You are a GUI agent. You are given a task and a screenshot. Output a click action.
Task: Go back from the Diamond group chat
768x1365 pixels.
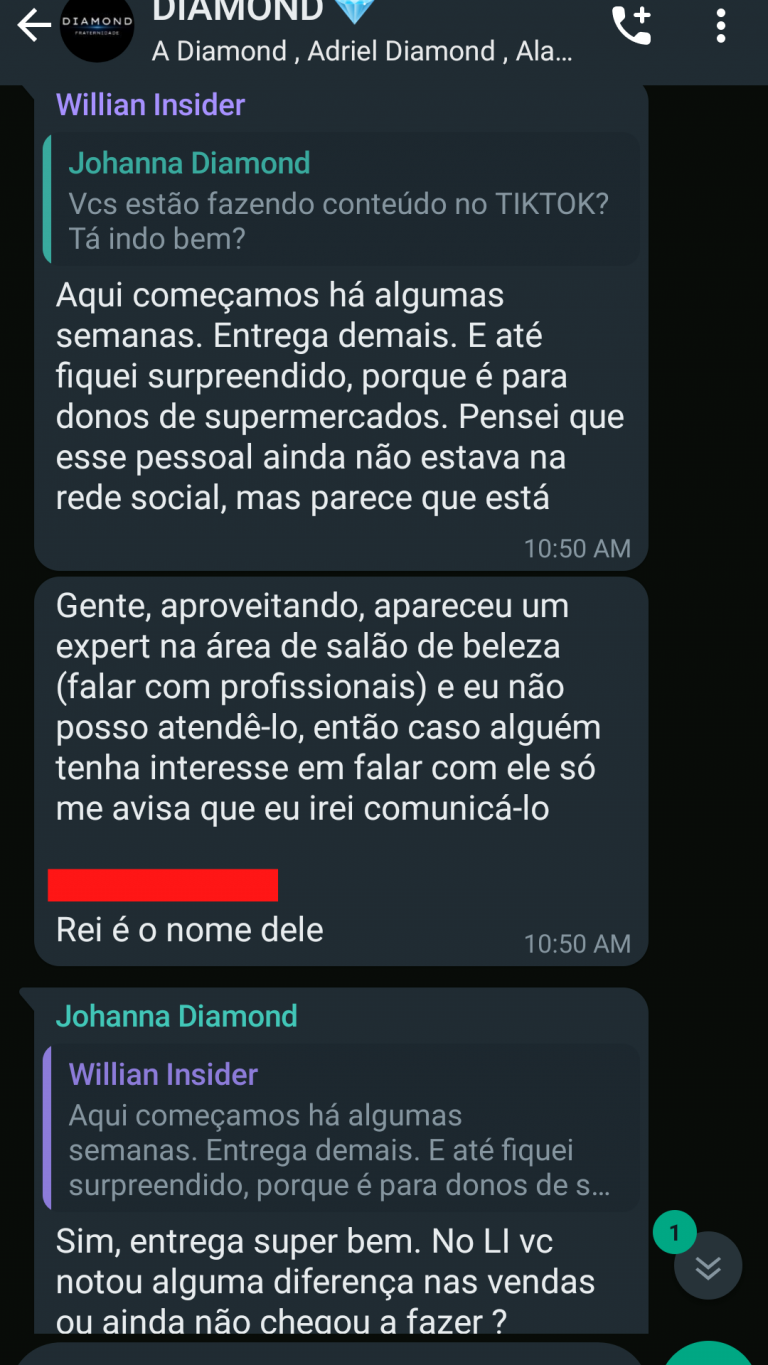pyautogui.click(x=33, y=26)
